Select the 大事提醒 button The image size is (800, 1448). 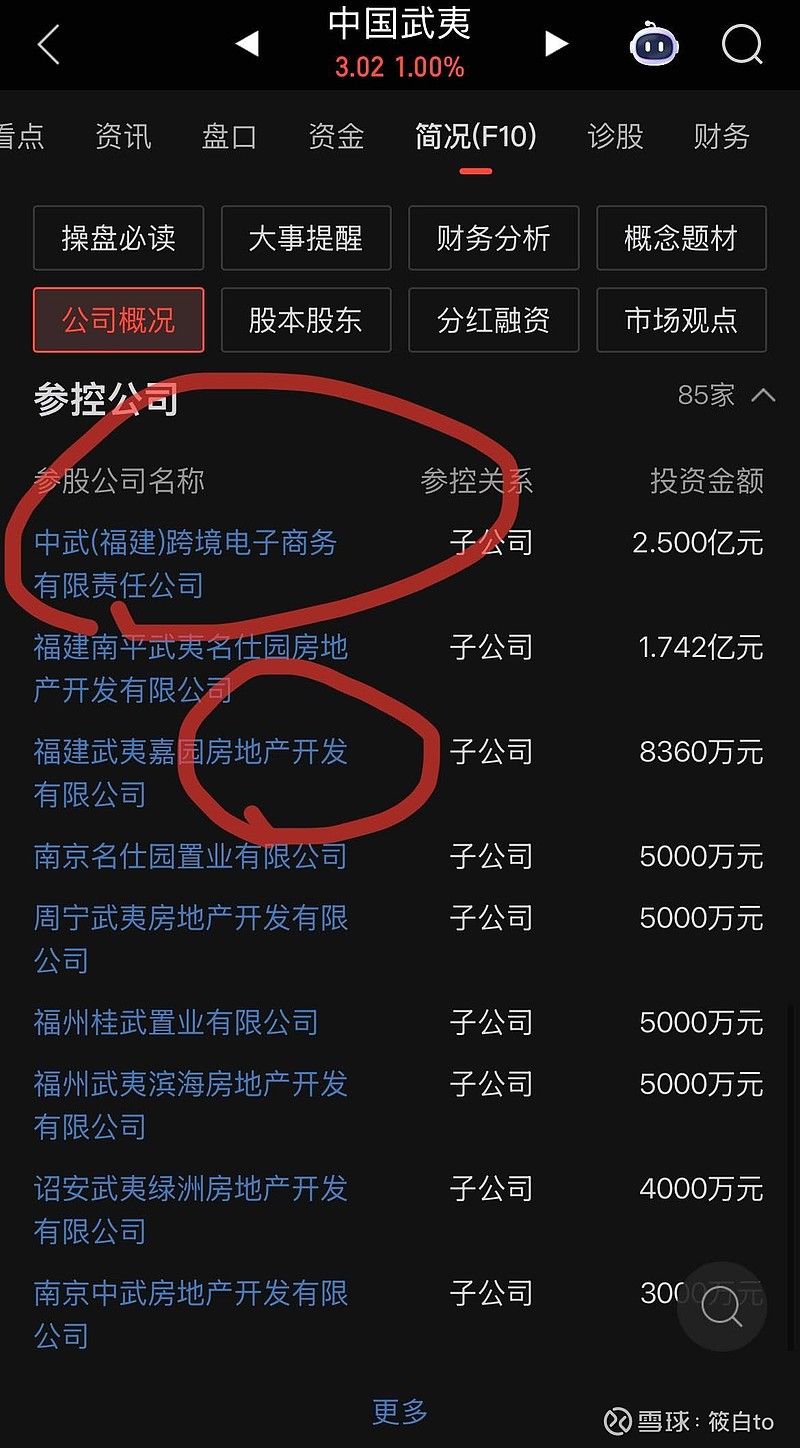[306, 238]
